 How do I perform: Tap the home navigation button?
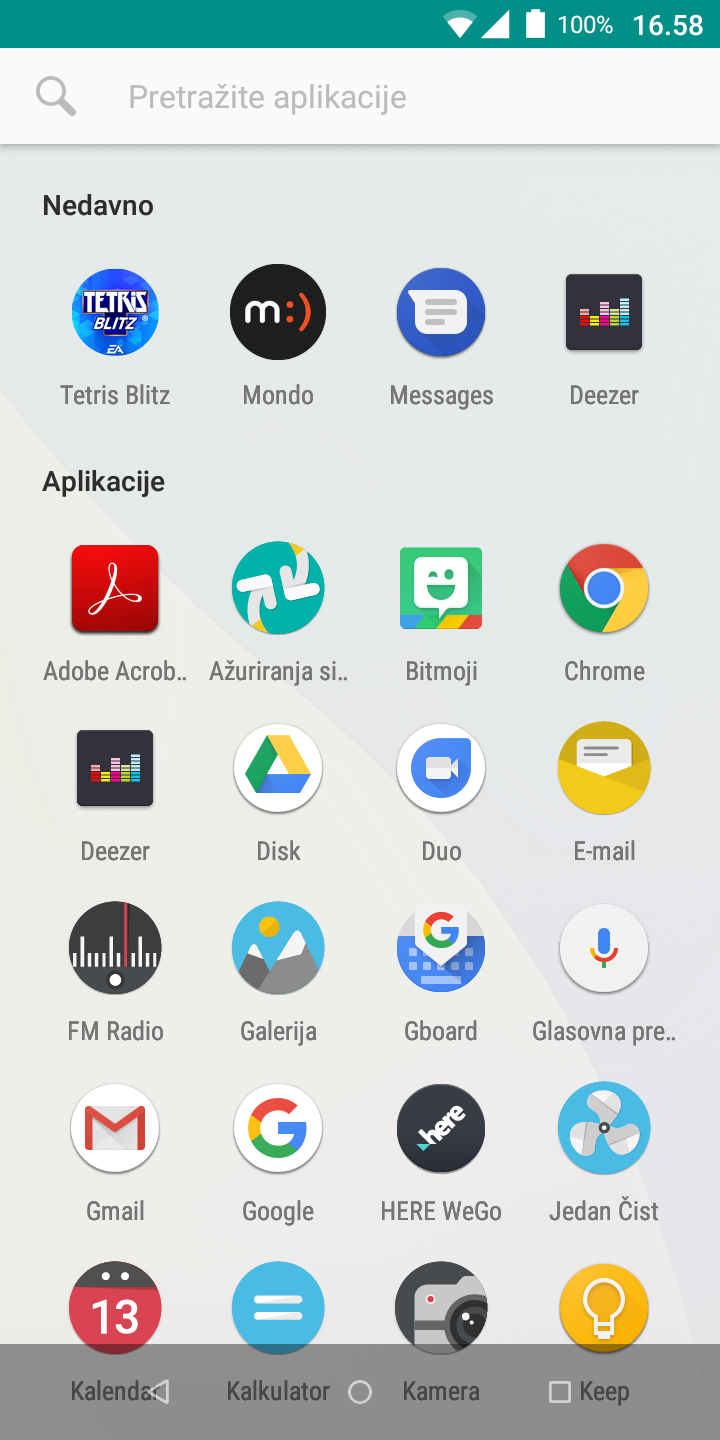[x=360, y=1392]
